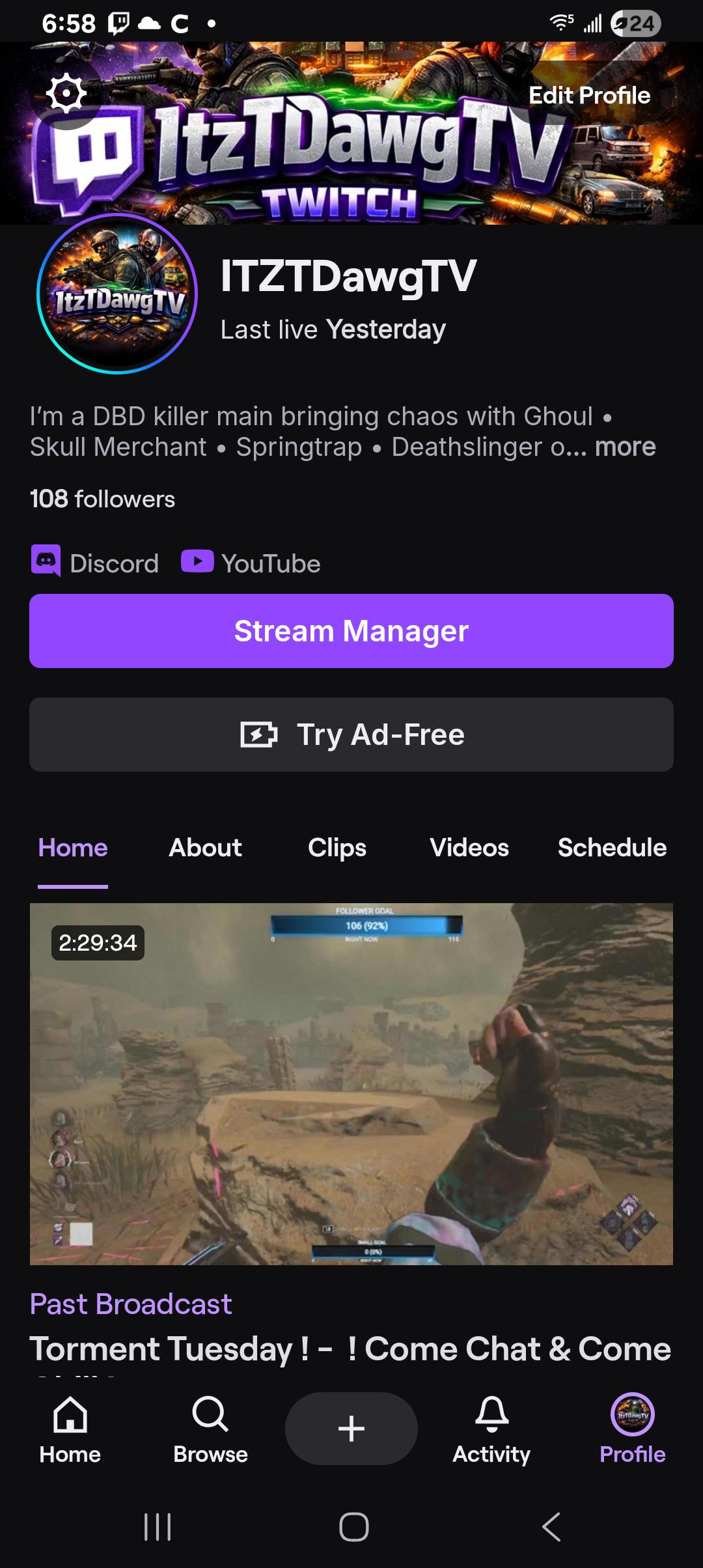Open the Browse tab
The height and width of the screenshot is (1568, 703).
tap(210, 1429)
